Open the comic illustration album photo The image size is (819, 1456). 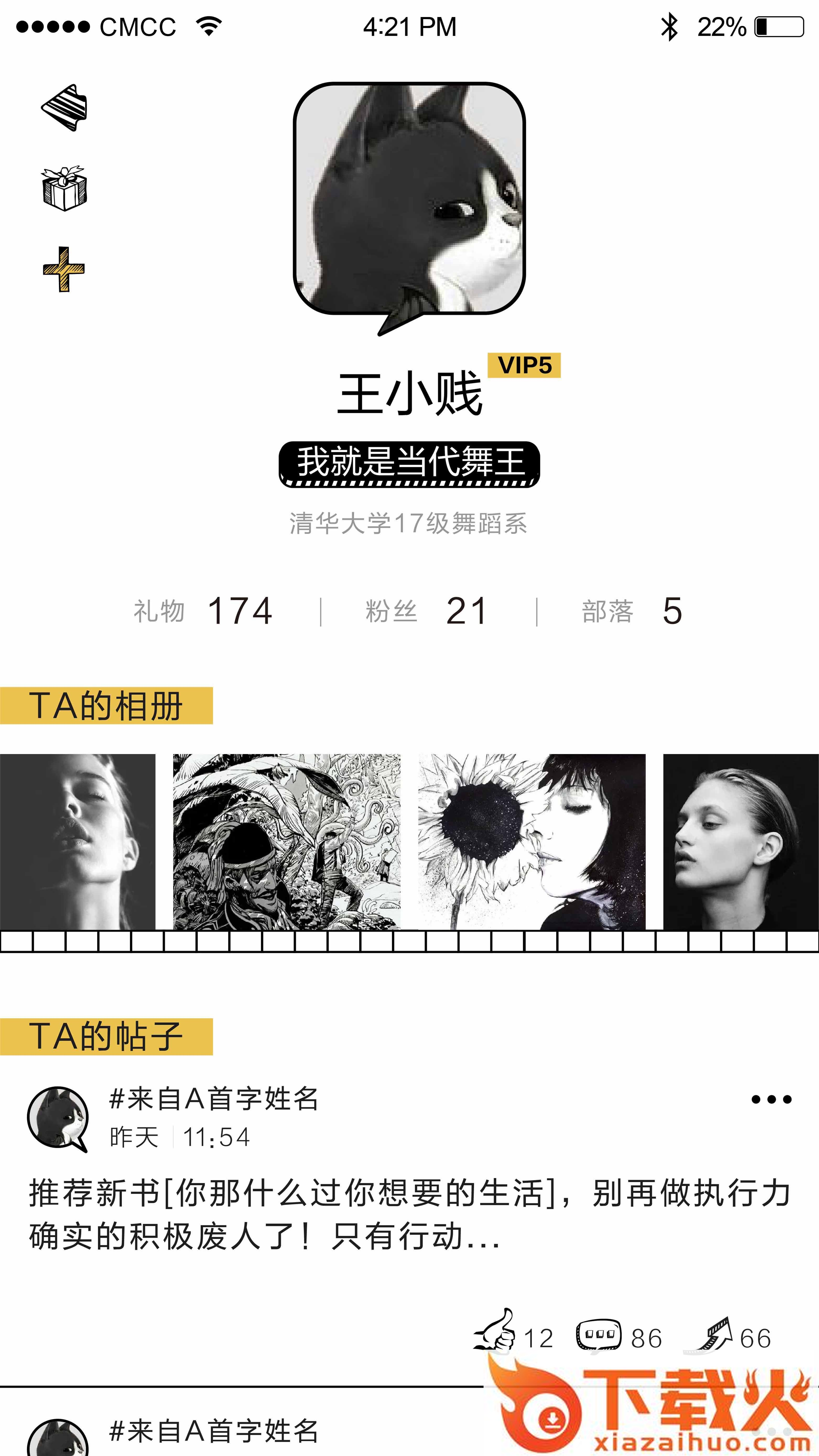click(x=286, y=842)
